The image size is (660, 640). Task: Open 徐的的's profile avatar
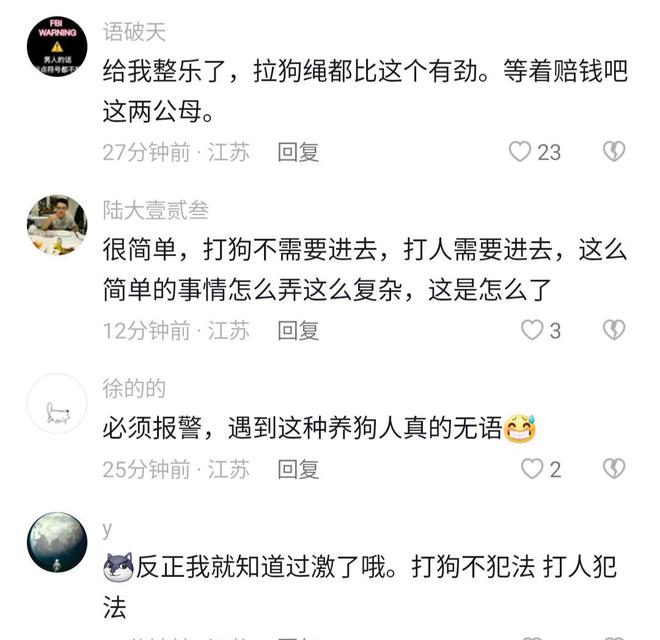tap(57, 404)
